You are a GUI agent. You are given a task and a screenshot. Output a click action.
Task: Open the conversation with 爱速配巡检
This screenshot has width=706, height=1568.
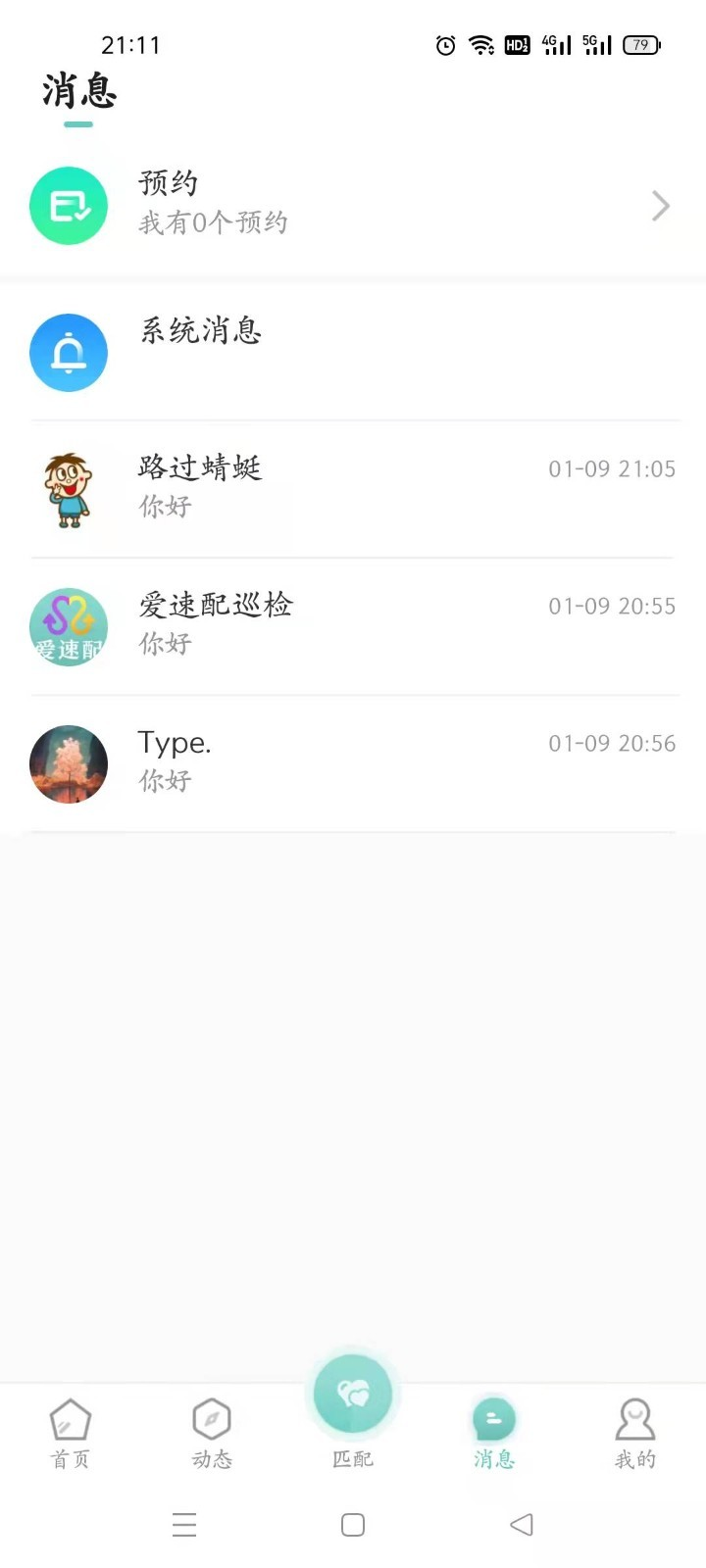click(x=353, y=627)
